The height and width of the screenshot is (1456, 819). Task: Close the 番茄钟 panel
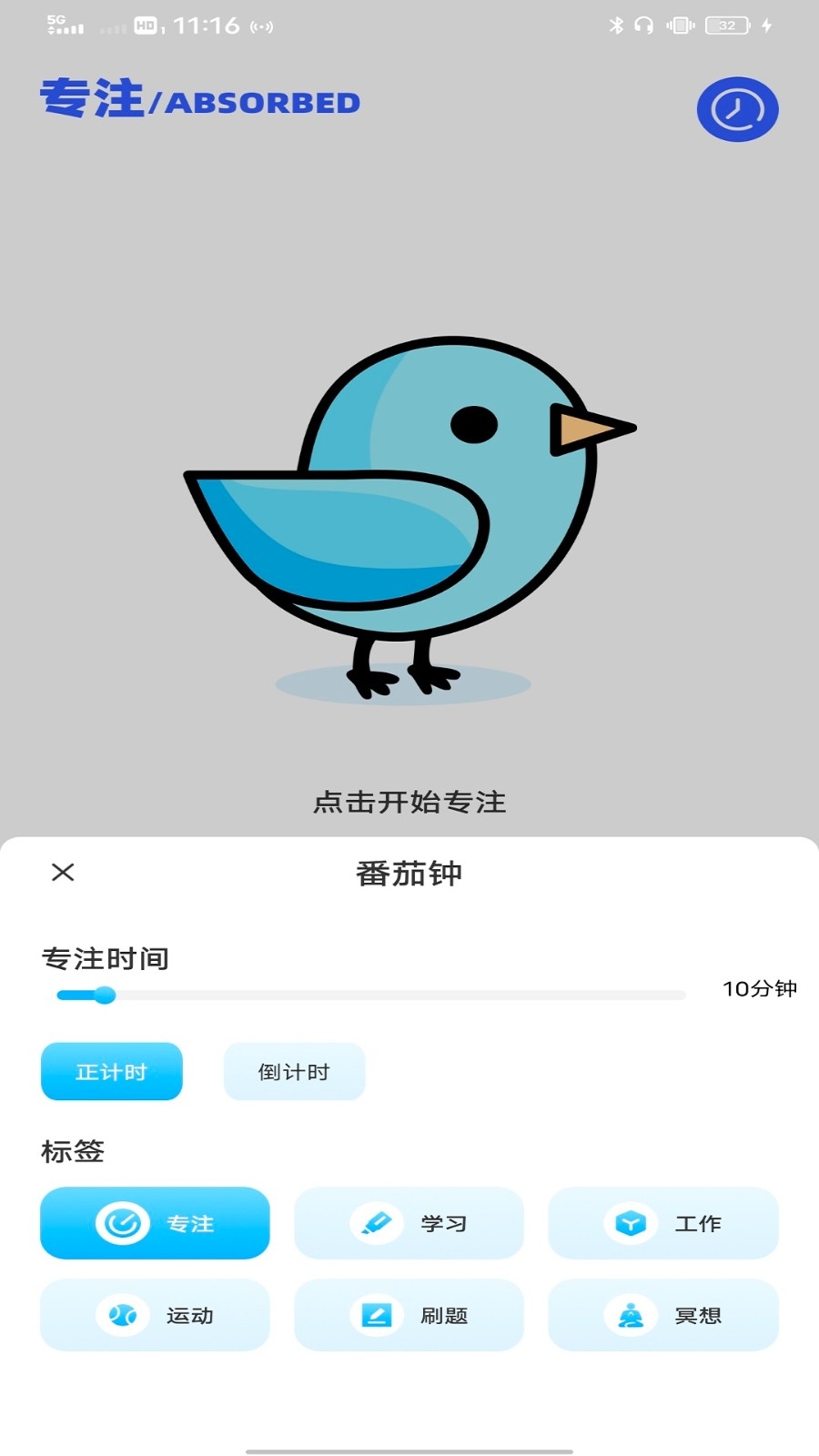(x=63, y=872)
